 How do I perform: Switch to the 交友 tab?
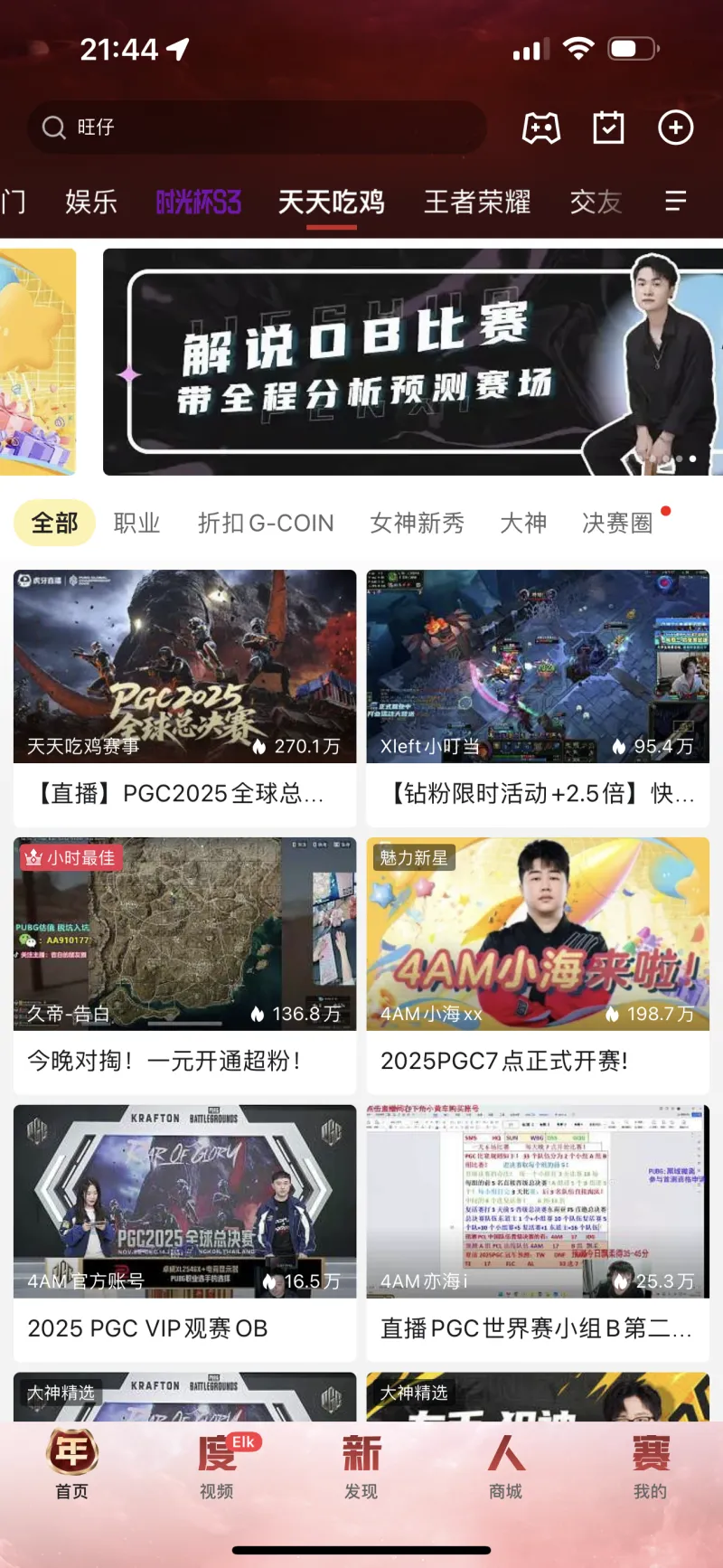[x=596, y=202]
